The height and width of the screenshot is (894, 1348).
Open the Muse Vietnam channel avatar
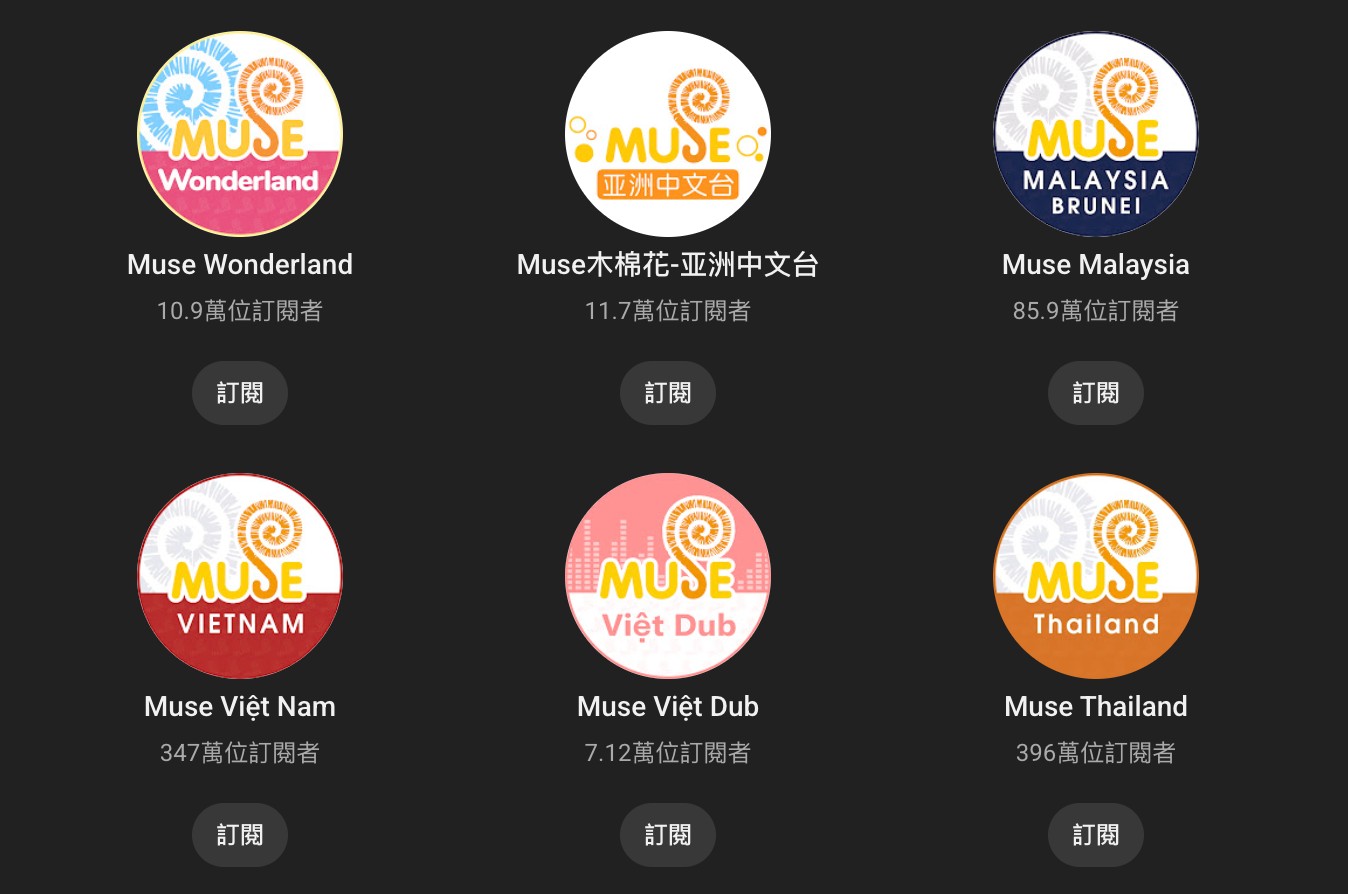[240, 576]
